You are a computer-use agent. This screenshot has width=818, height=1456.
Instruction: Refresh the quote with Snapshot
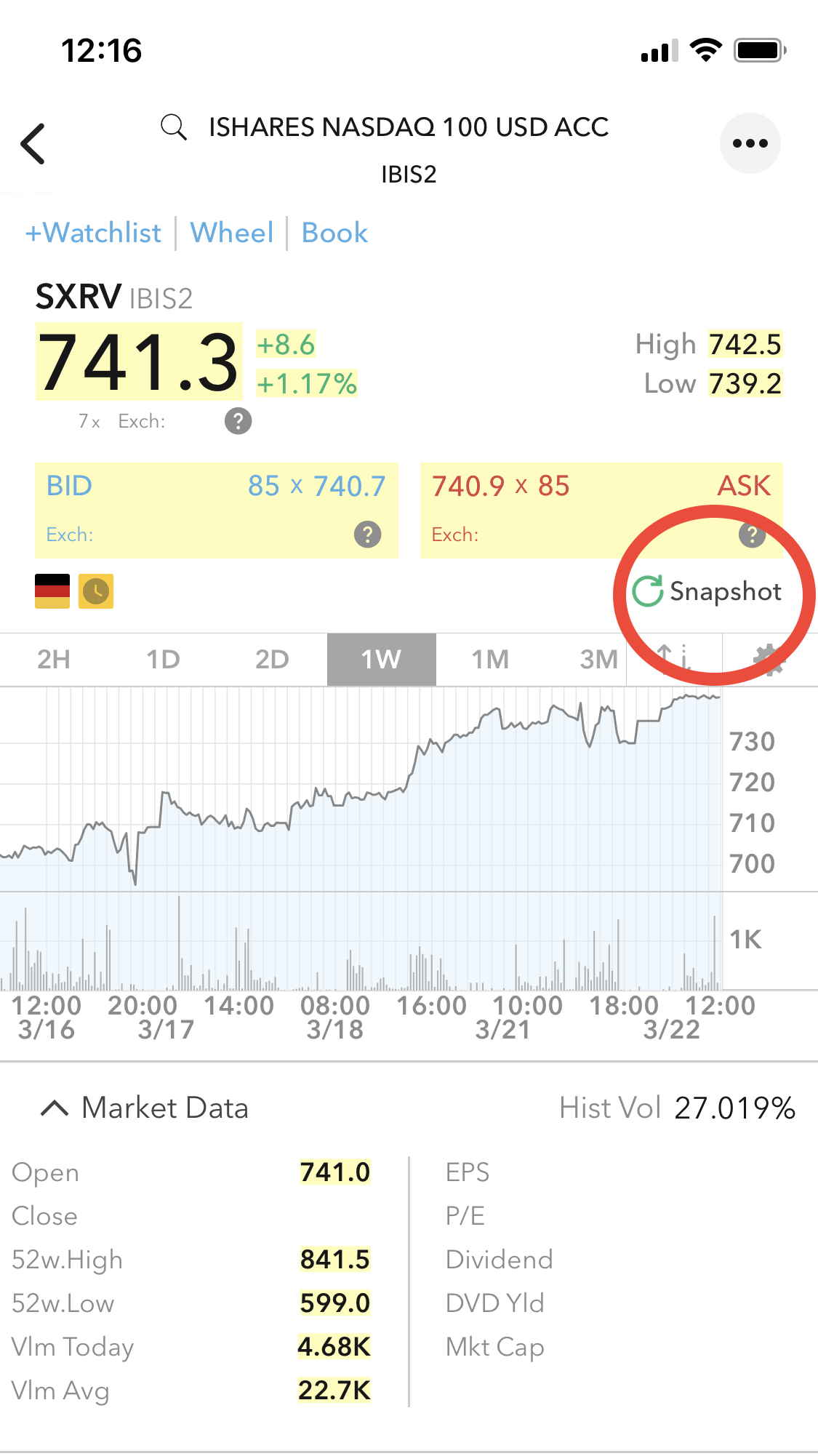[707, 591]
